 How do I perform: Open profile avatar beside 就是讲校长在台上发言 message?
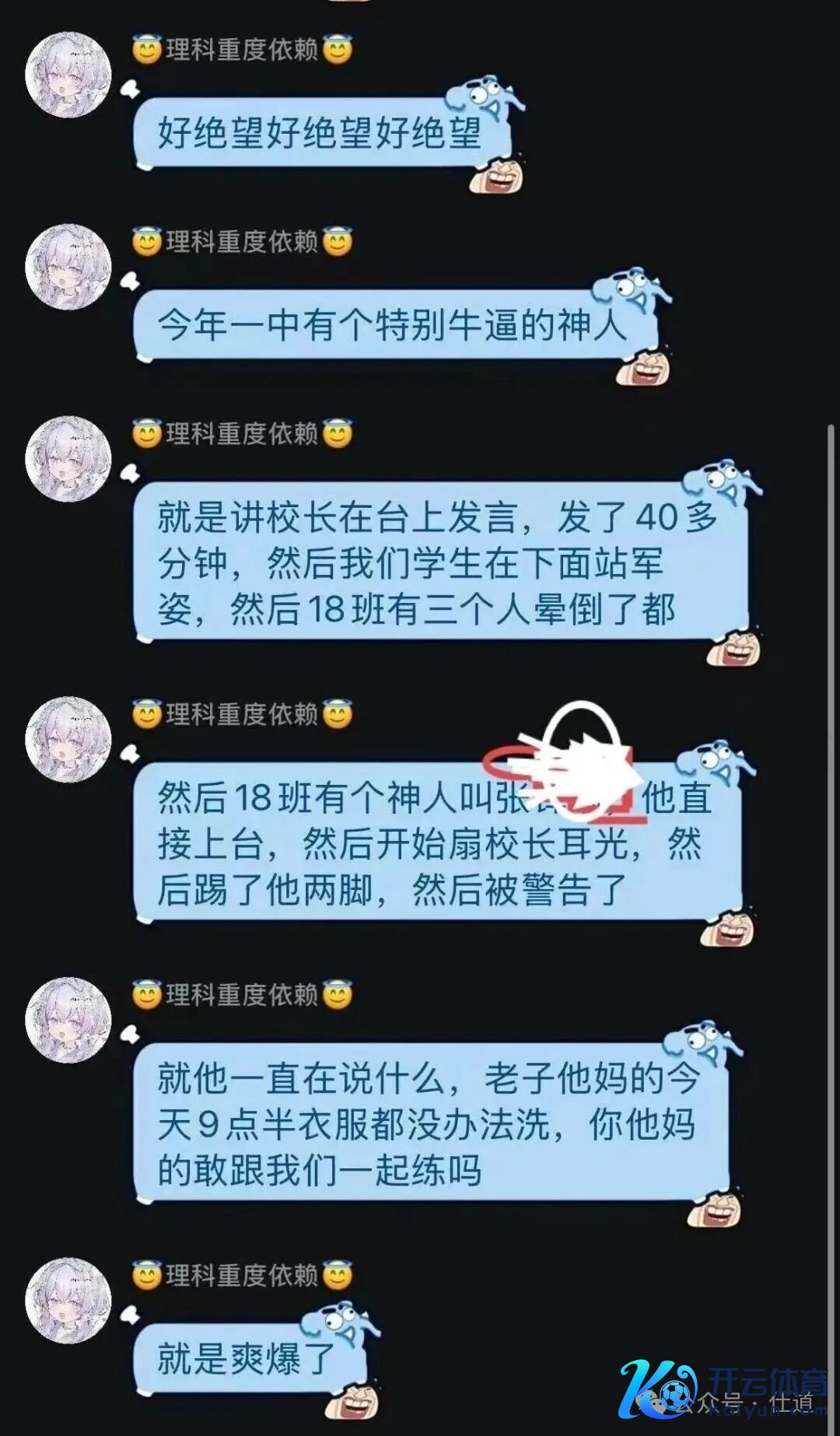click(x=68, y=459)
